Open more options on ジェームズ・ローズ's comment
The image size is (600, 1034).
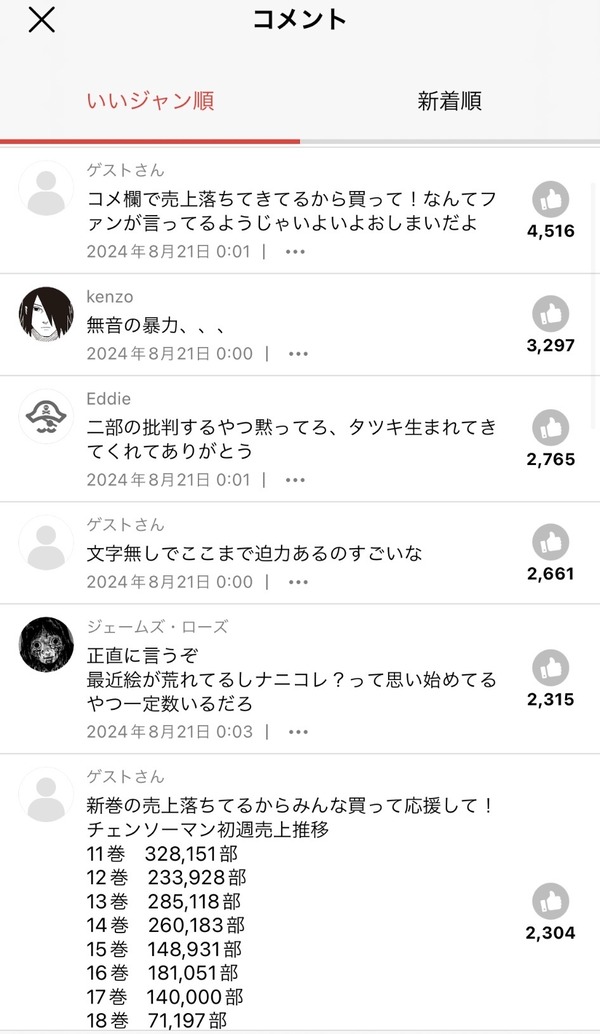tap(298, 732)
